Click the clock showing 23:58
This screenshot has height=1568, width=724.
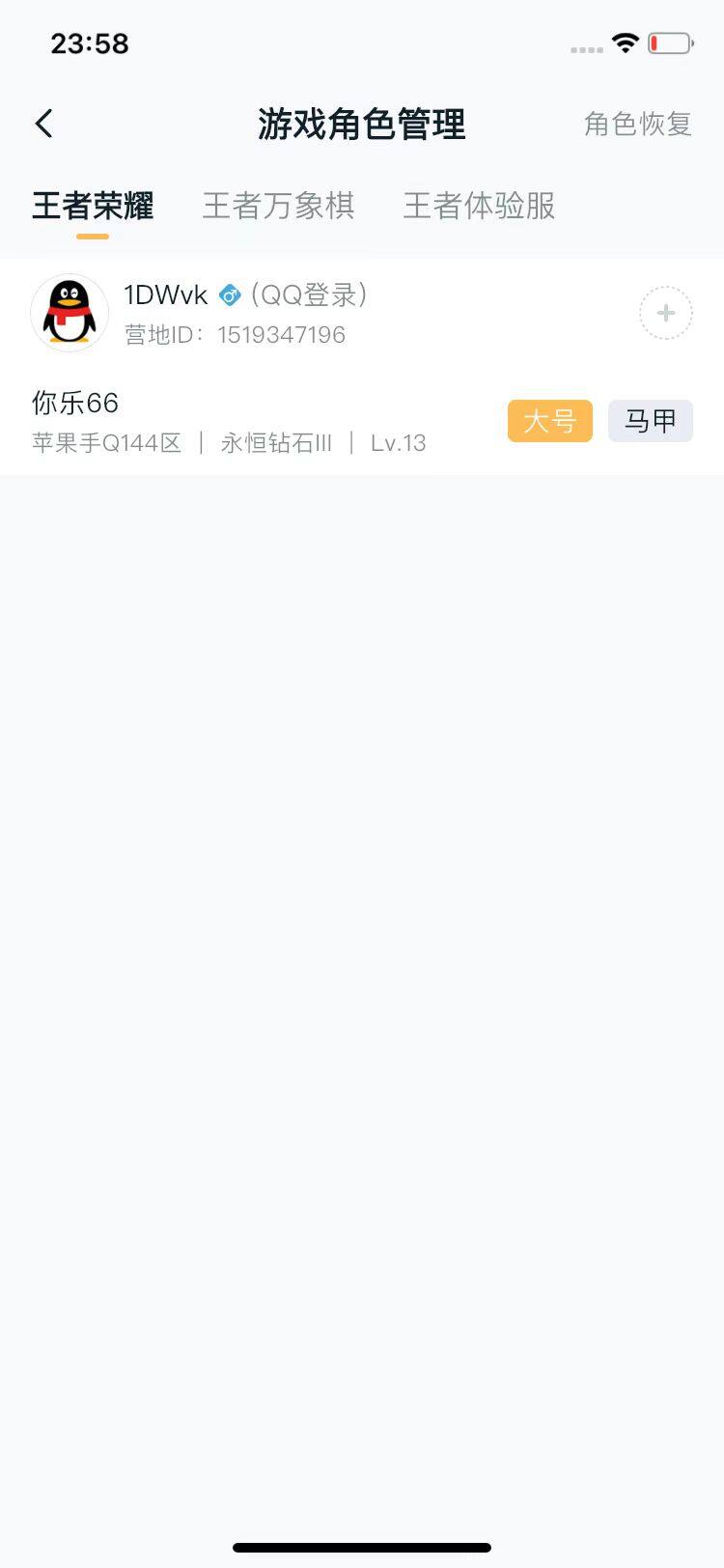91,43
